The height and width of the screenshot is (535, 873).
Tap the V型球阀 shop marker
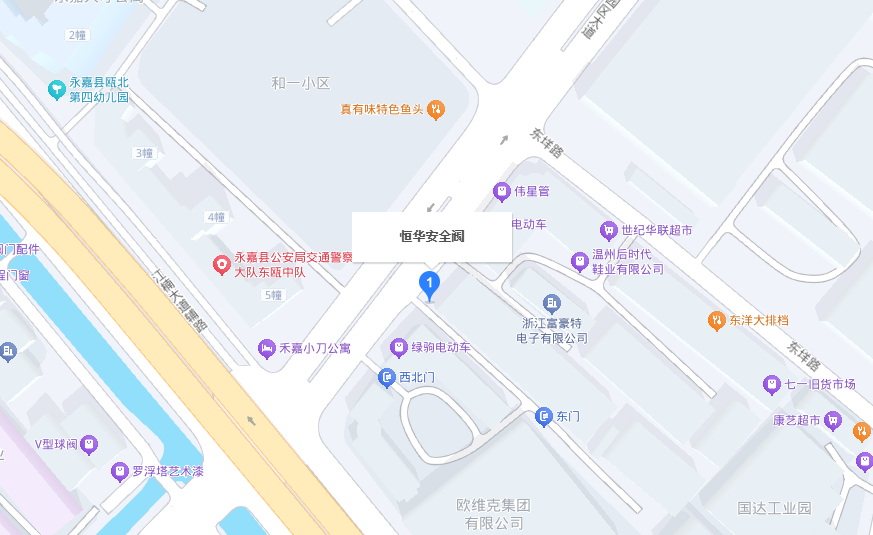(x=89, y=443)
